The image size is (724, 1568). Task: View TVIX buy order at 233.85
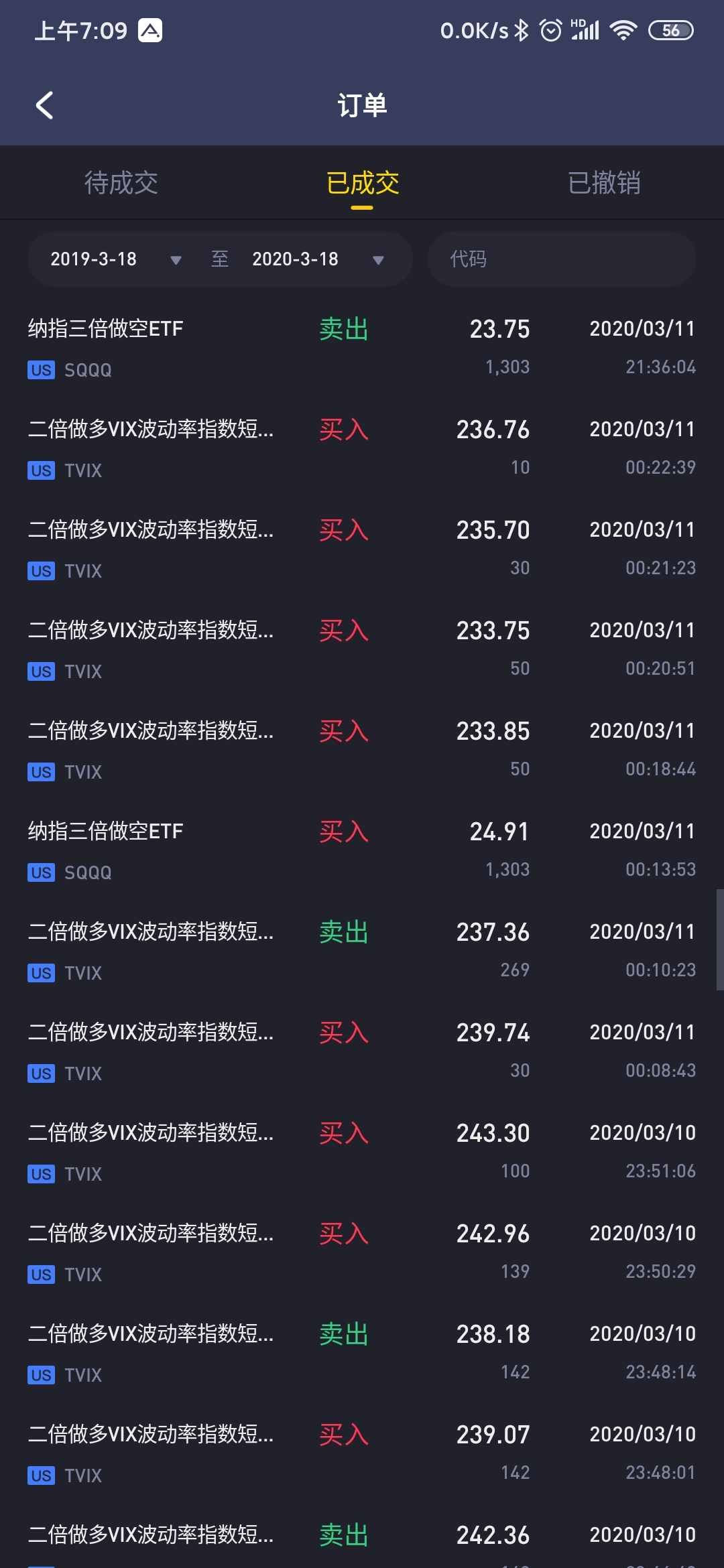tap(362, 749)
